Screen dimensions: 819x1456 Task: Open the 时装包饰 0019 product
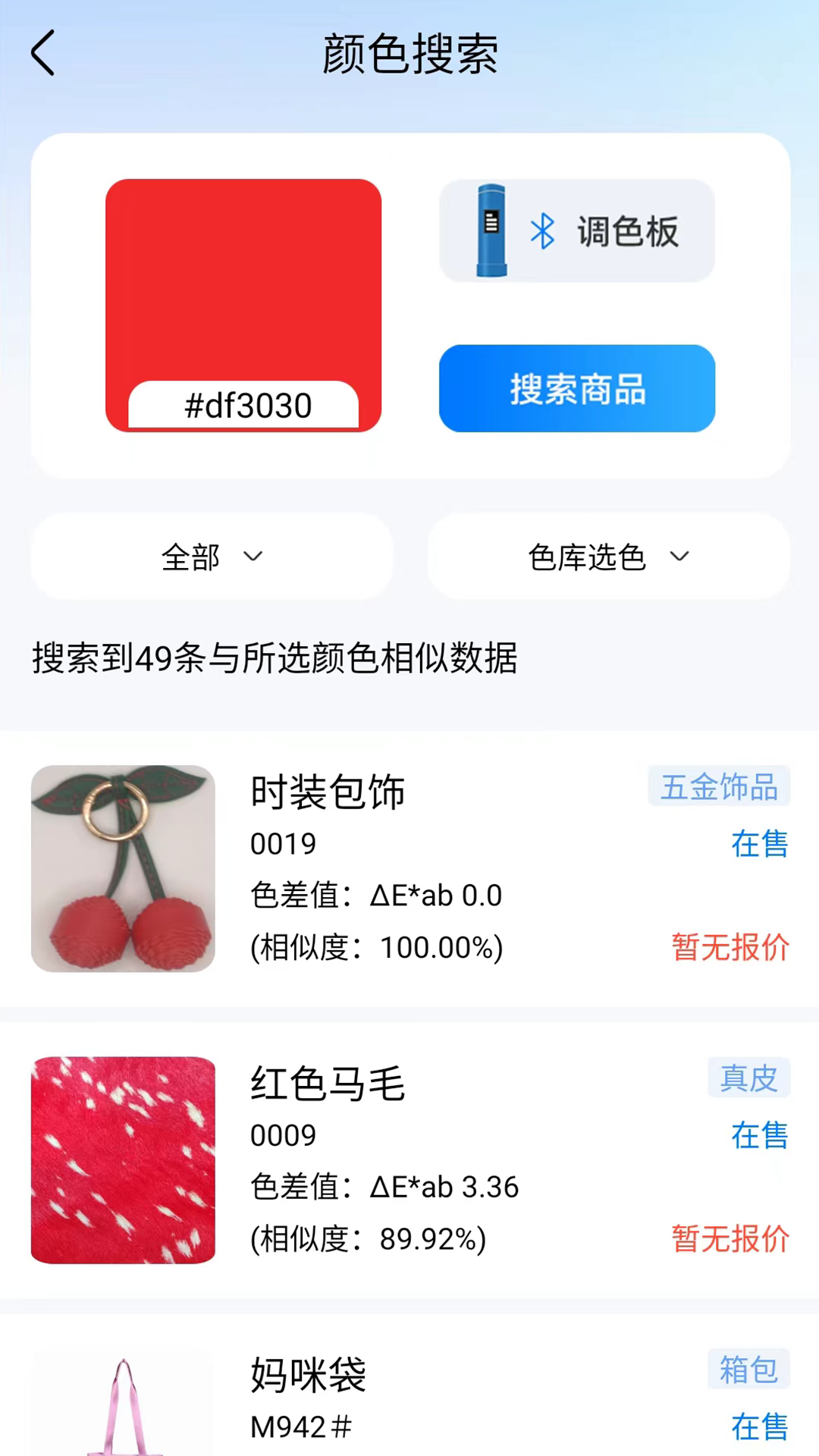[409, 868]
